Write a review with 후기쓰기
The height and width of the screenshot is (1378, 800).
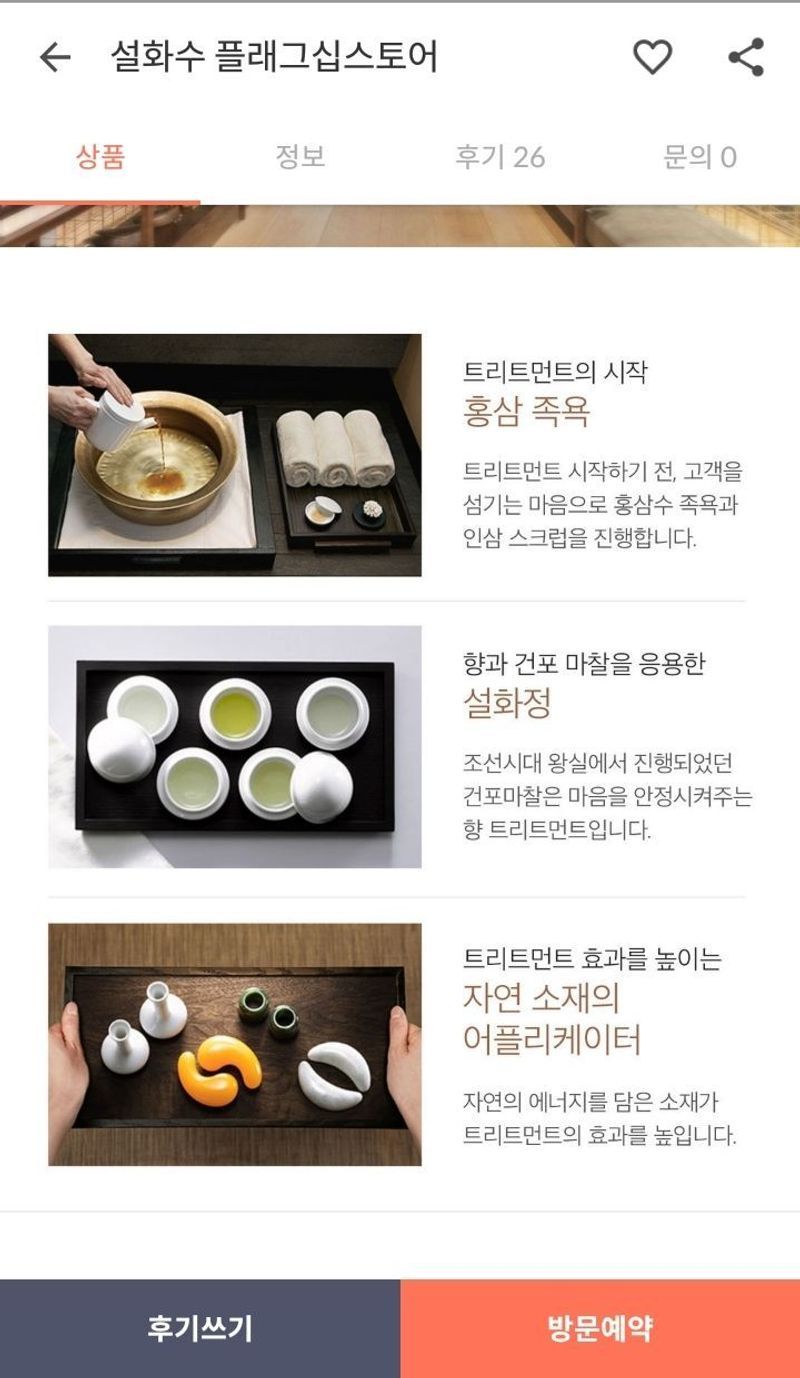(x=200, y=1328)
